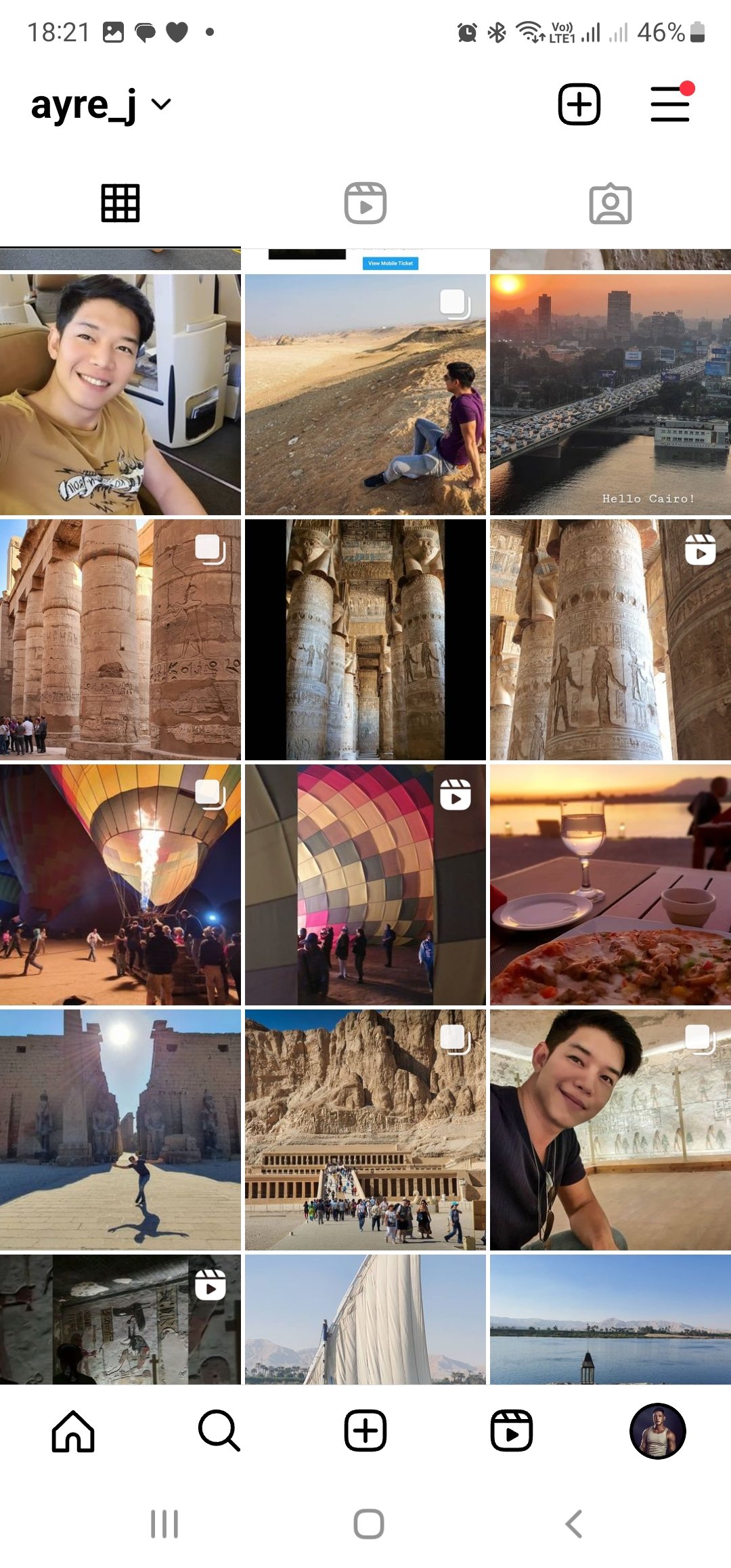Open the pizza and wine glass post
The image size is (731, 1568).
coord(610,885)
